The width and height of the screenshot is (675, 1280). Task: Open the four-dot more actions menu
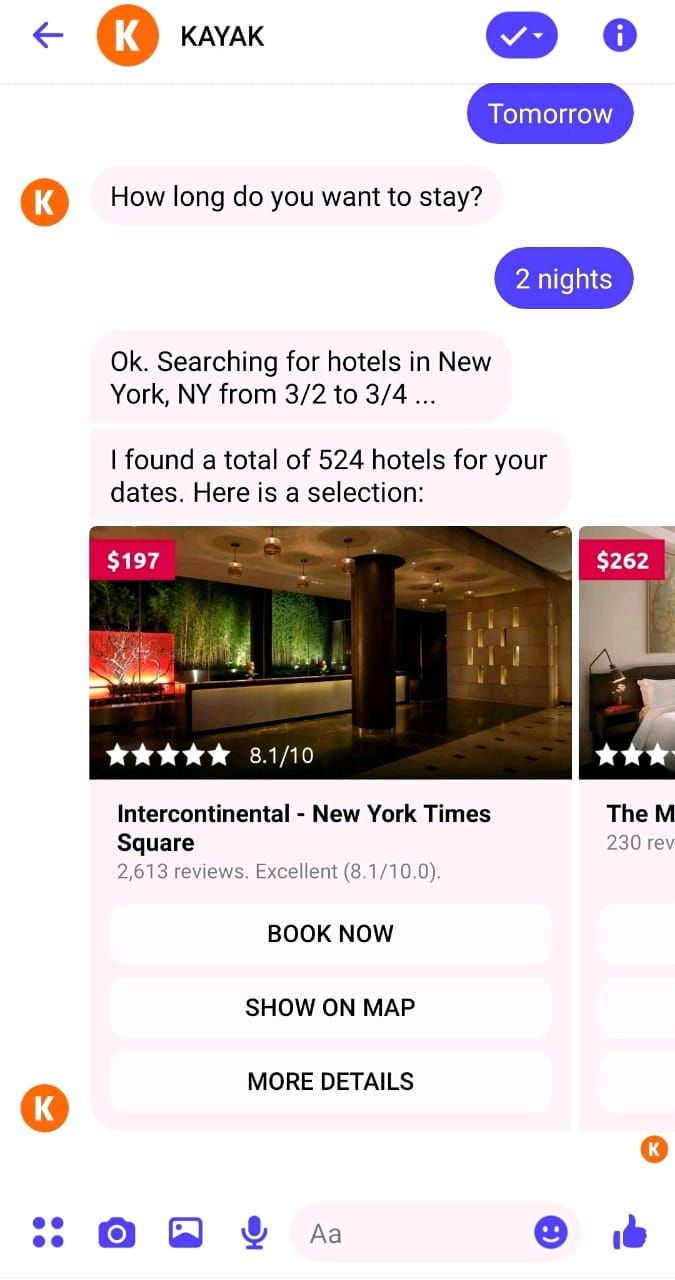(48, 1232)
